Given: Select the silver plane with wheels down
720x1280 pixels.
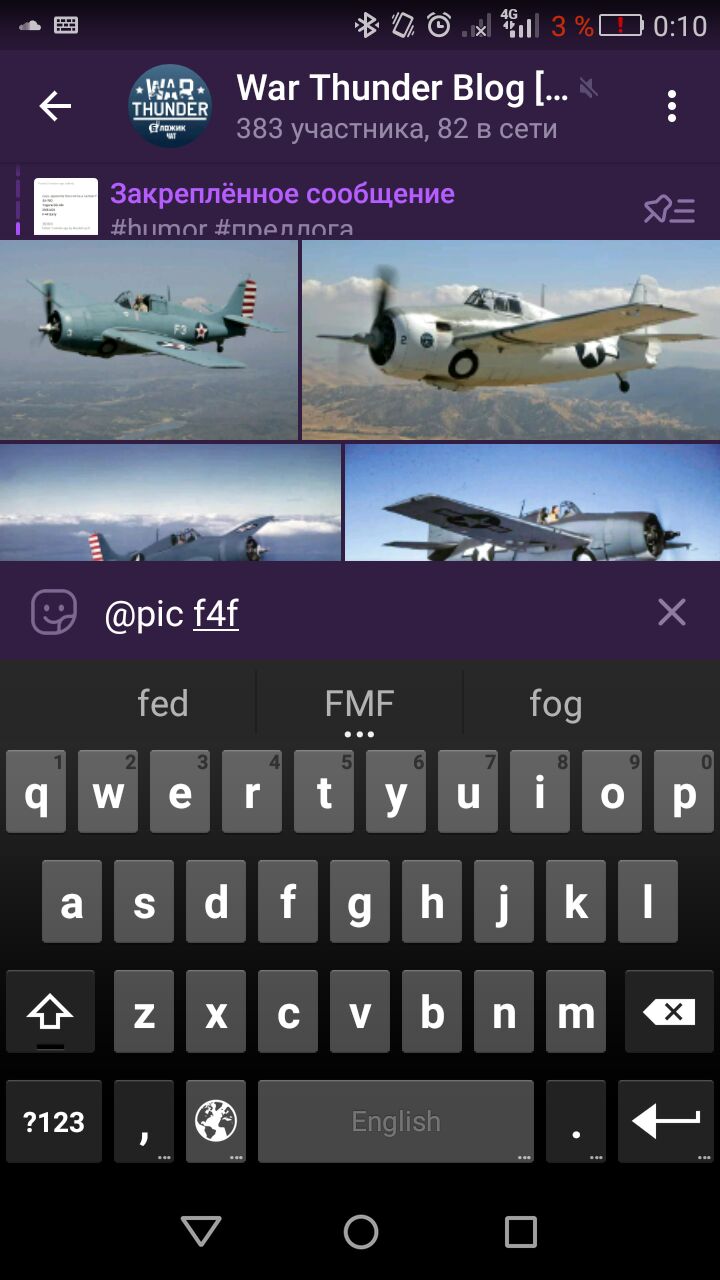Looking at the screenshot, I should [x=511, y=340].
